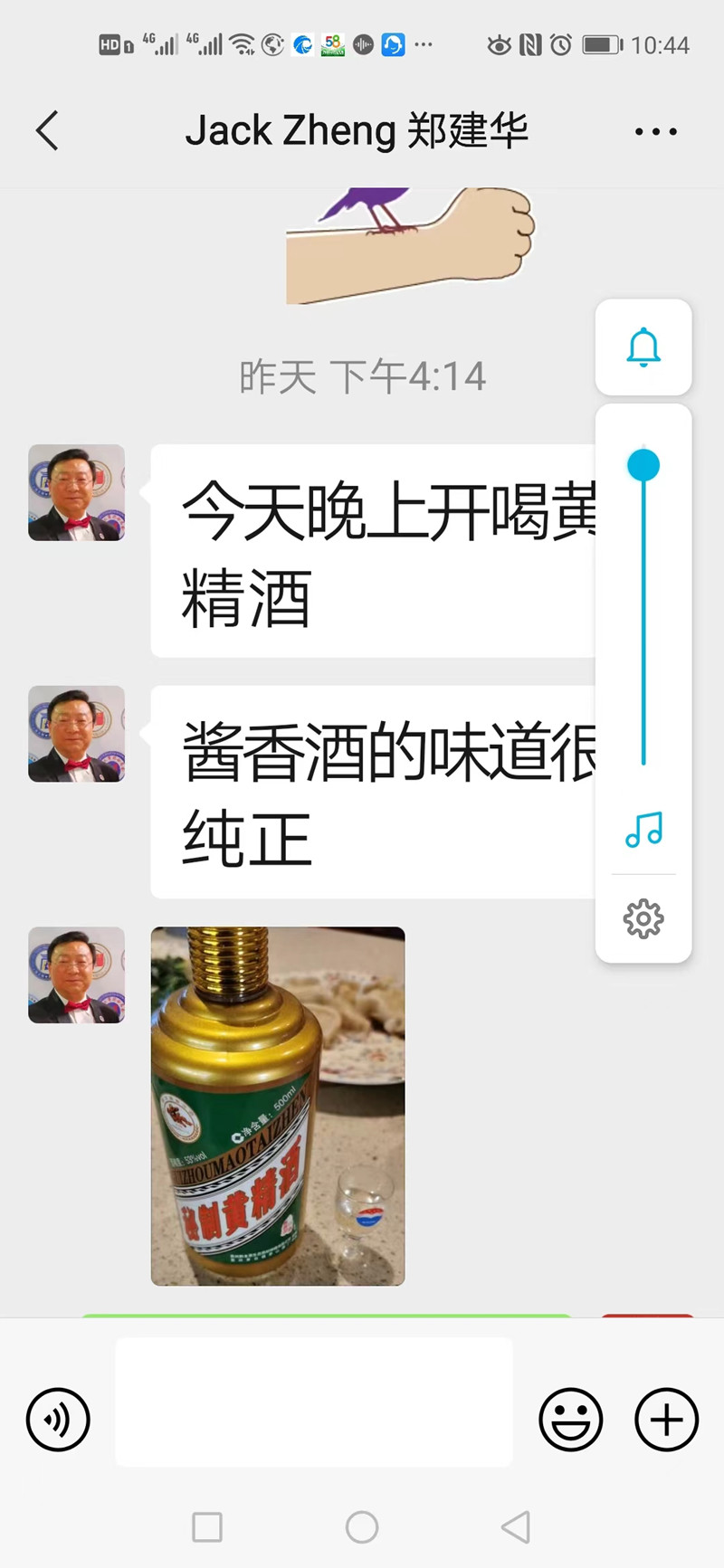
Task: Open the emoji picker
Action: [570, 1420]
